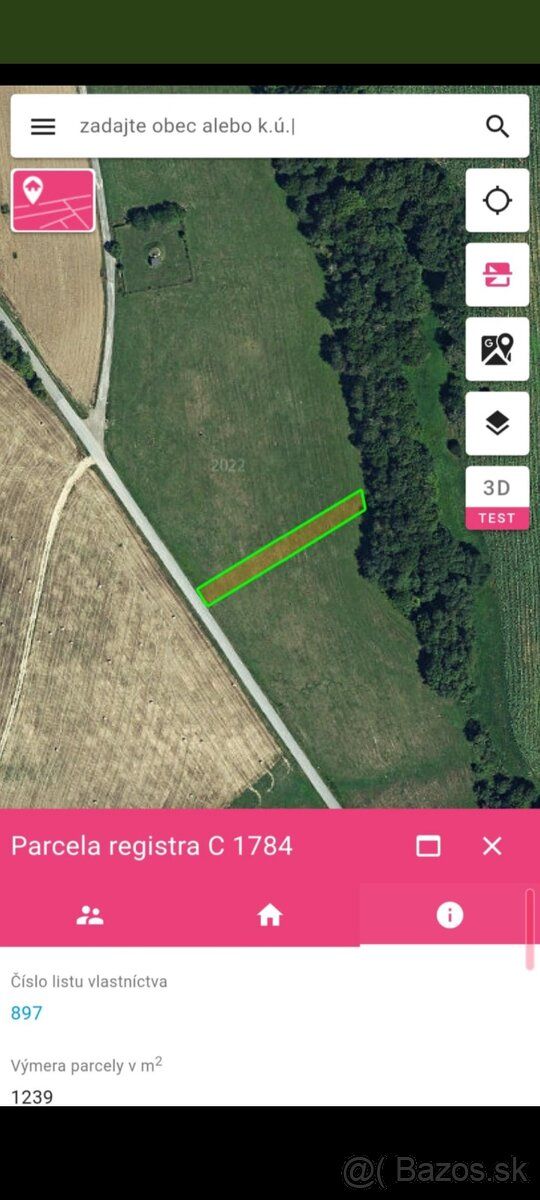The width and height of the screenshot is (540, 1200).
Task: Open in Google Maps button
Action: tap(497, 349)
